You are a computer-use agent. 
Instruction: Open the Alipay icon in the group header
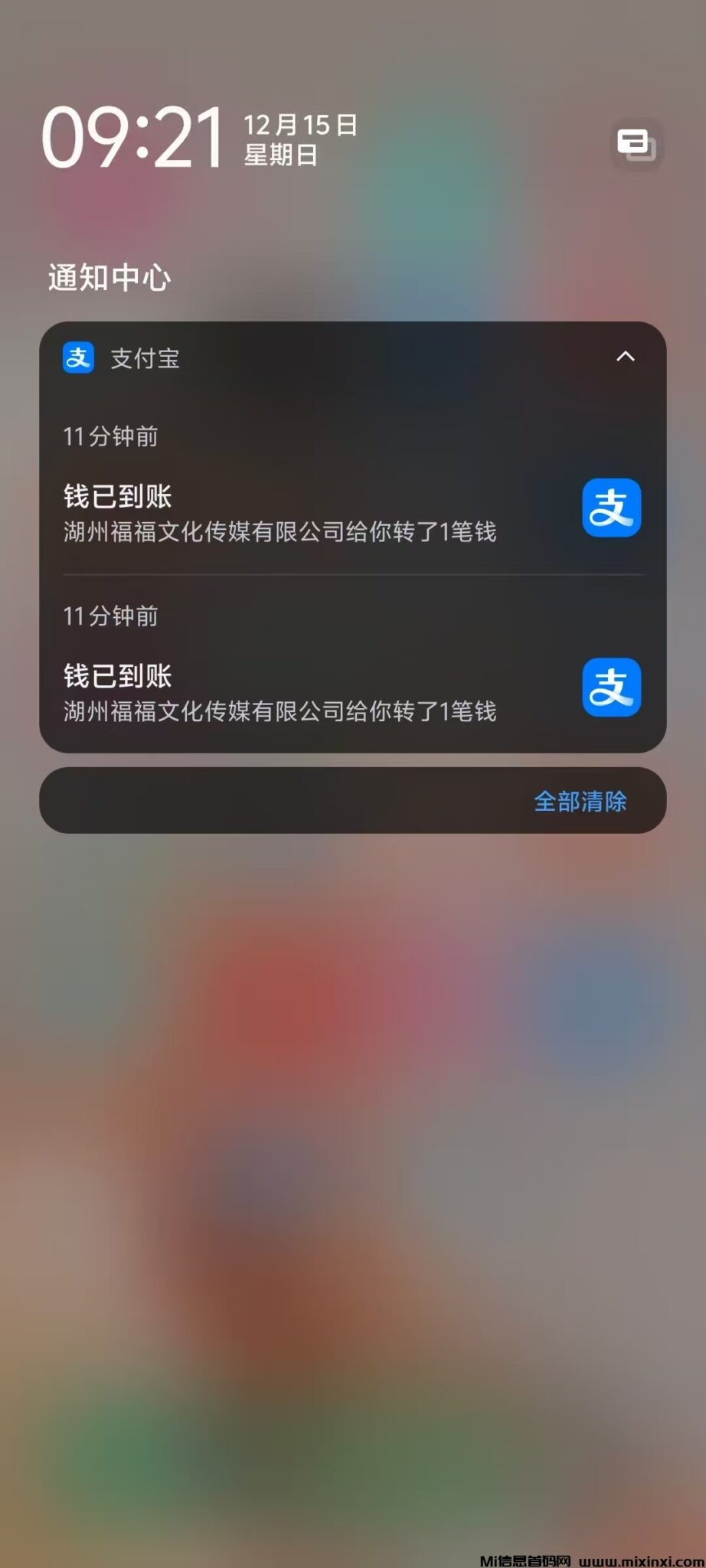pyautogui.click(x=78, y=358)
